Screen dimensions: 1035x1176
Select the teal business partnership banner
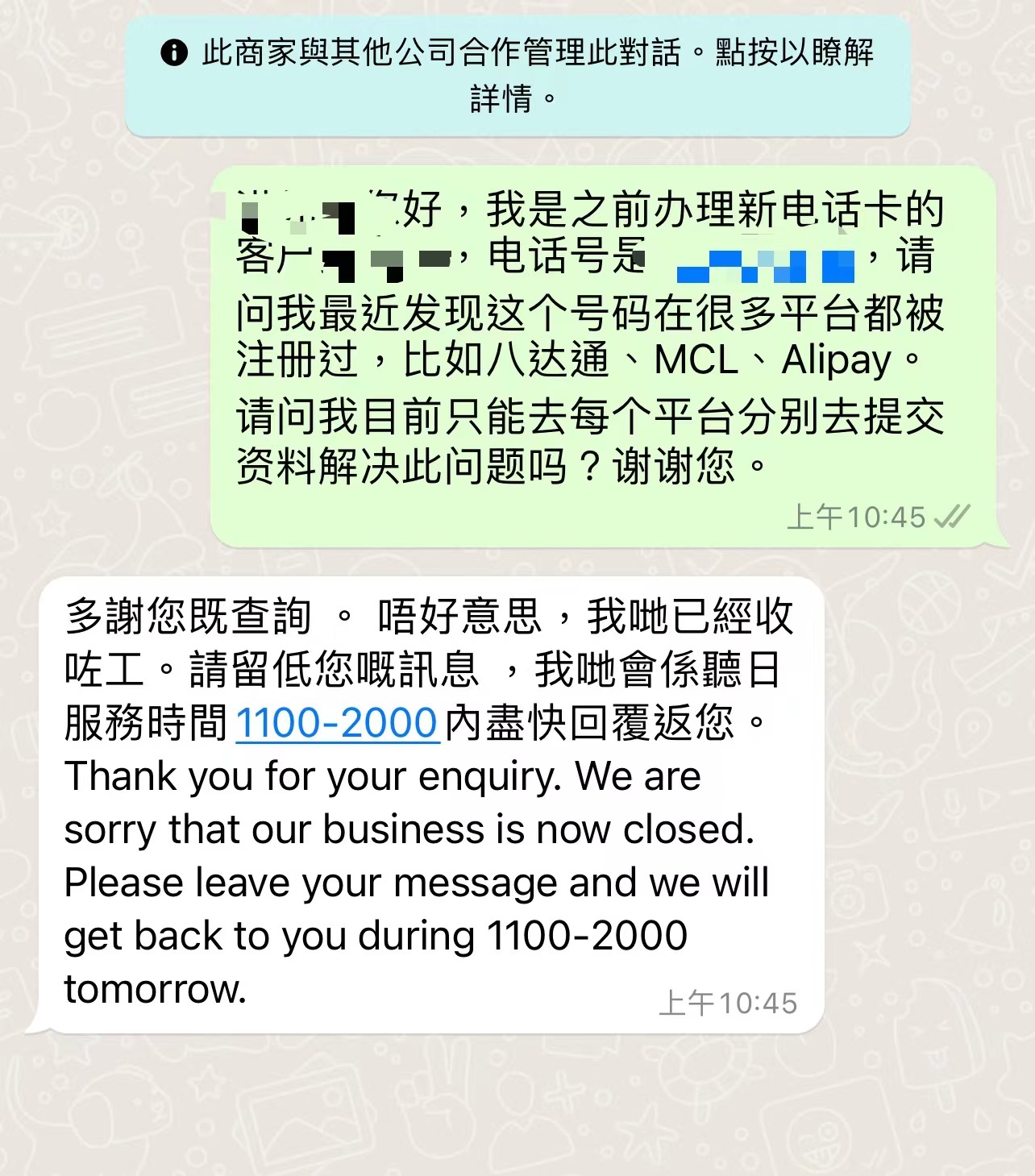[x=516, y=77]
